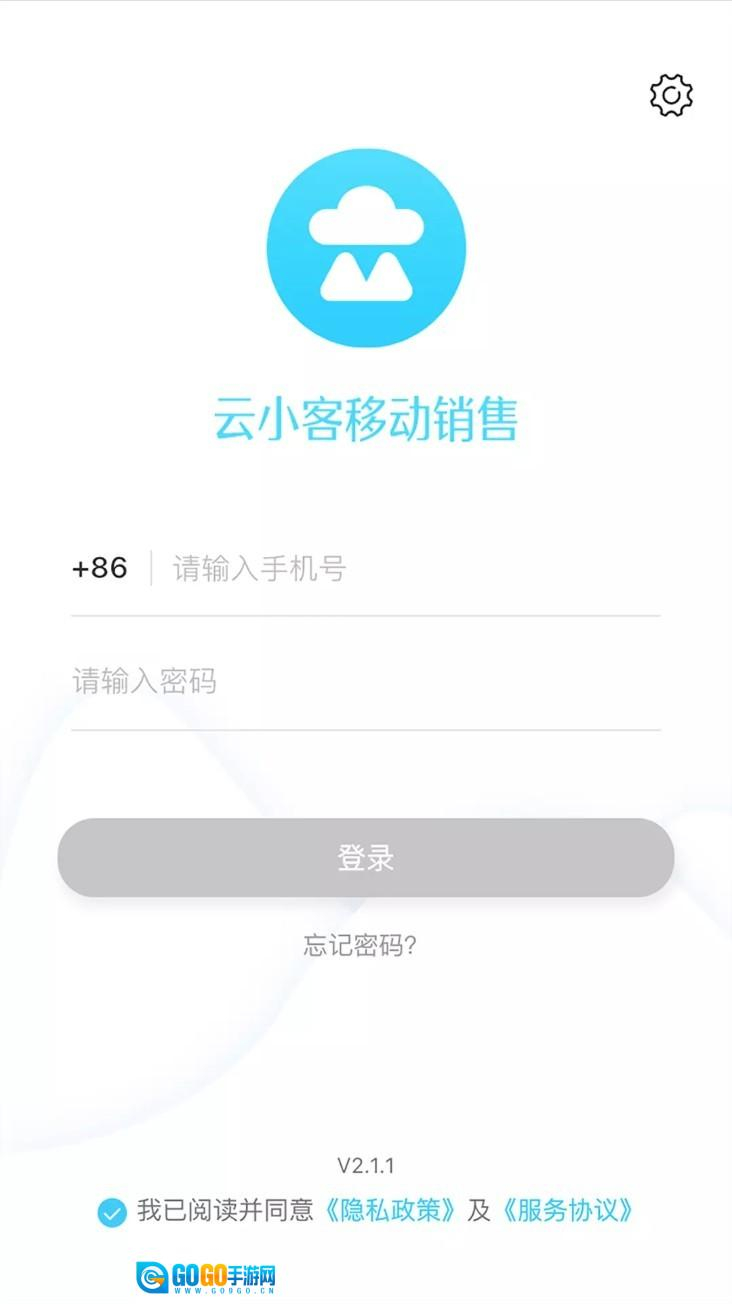Open the 《隐私政策》 privacy policy link
The width and height of the screenshot is (732, 1304).
(x=390, y=1211)
